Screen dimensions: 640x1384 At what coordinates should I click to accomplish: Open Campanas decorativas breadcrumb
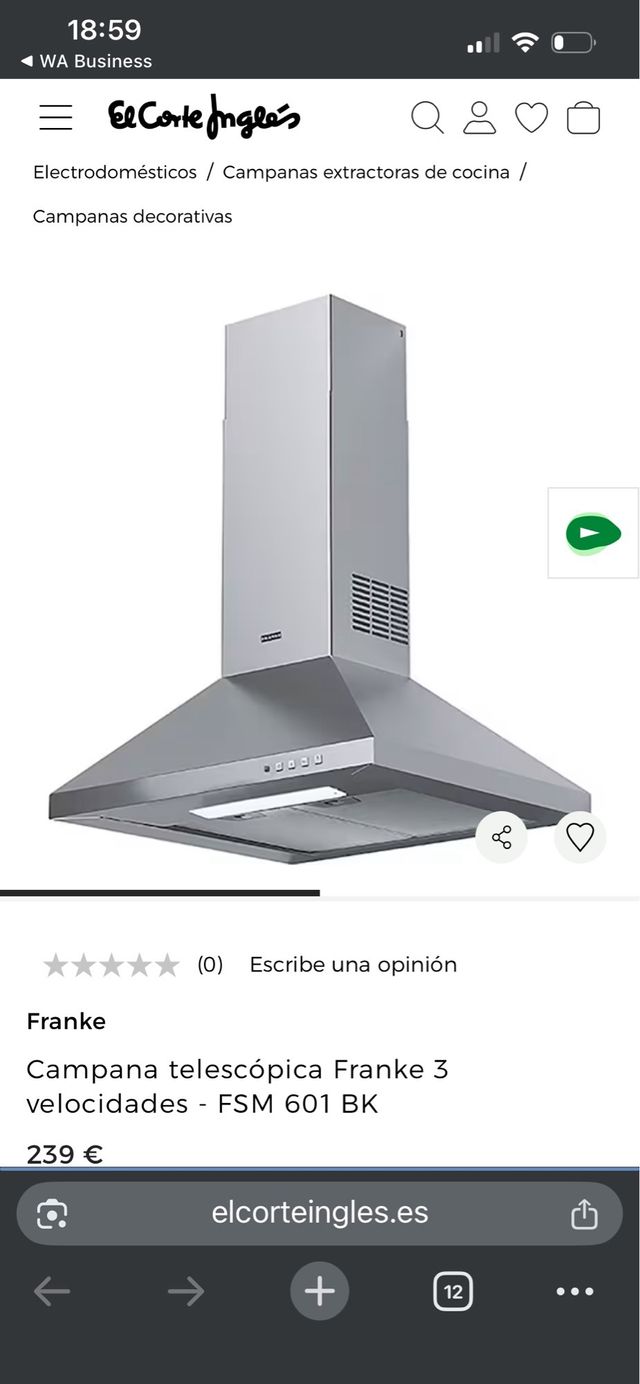pyautogui.click(x=132, y=216)
